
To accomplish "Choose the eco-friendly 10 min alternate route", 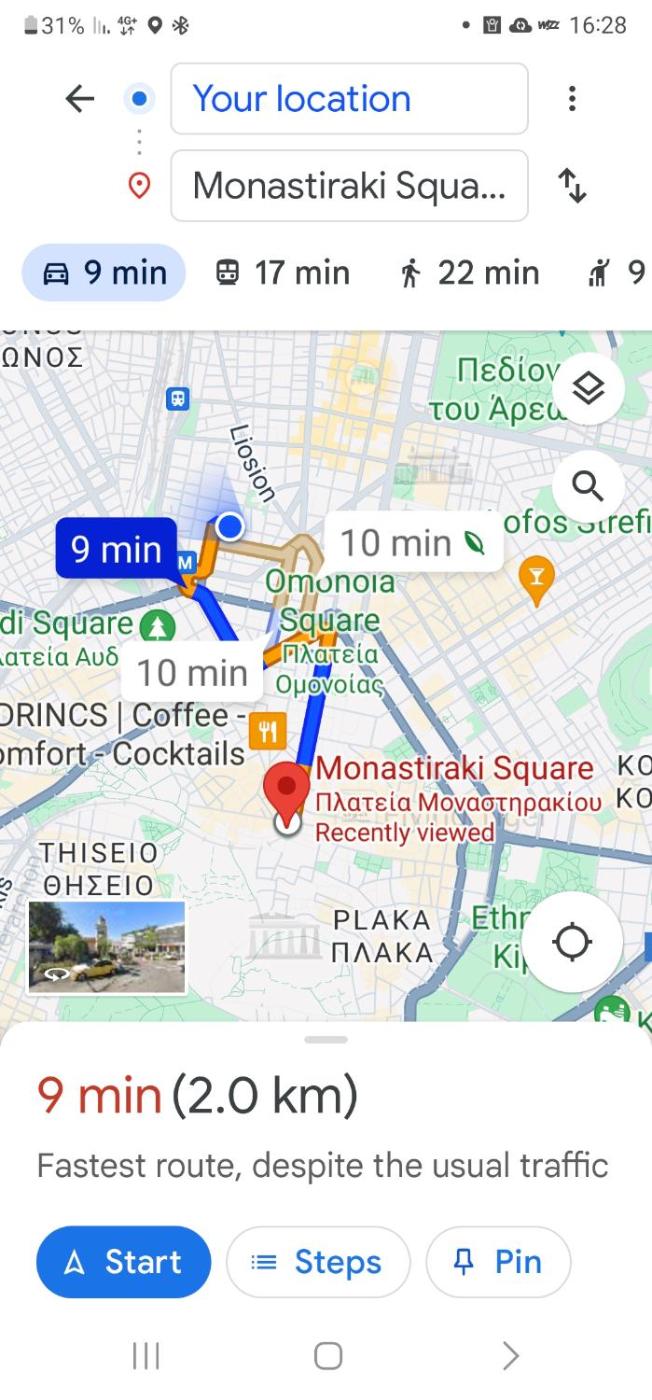I will pyautogui.click(x=412, y=543).
